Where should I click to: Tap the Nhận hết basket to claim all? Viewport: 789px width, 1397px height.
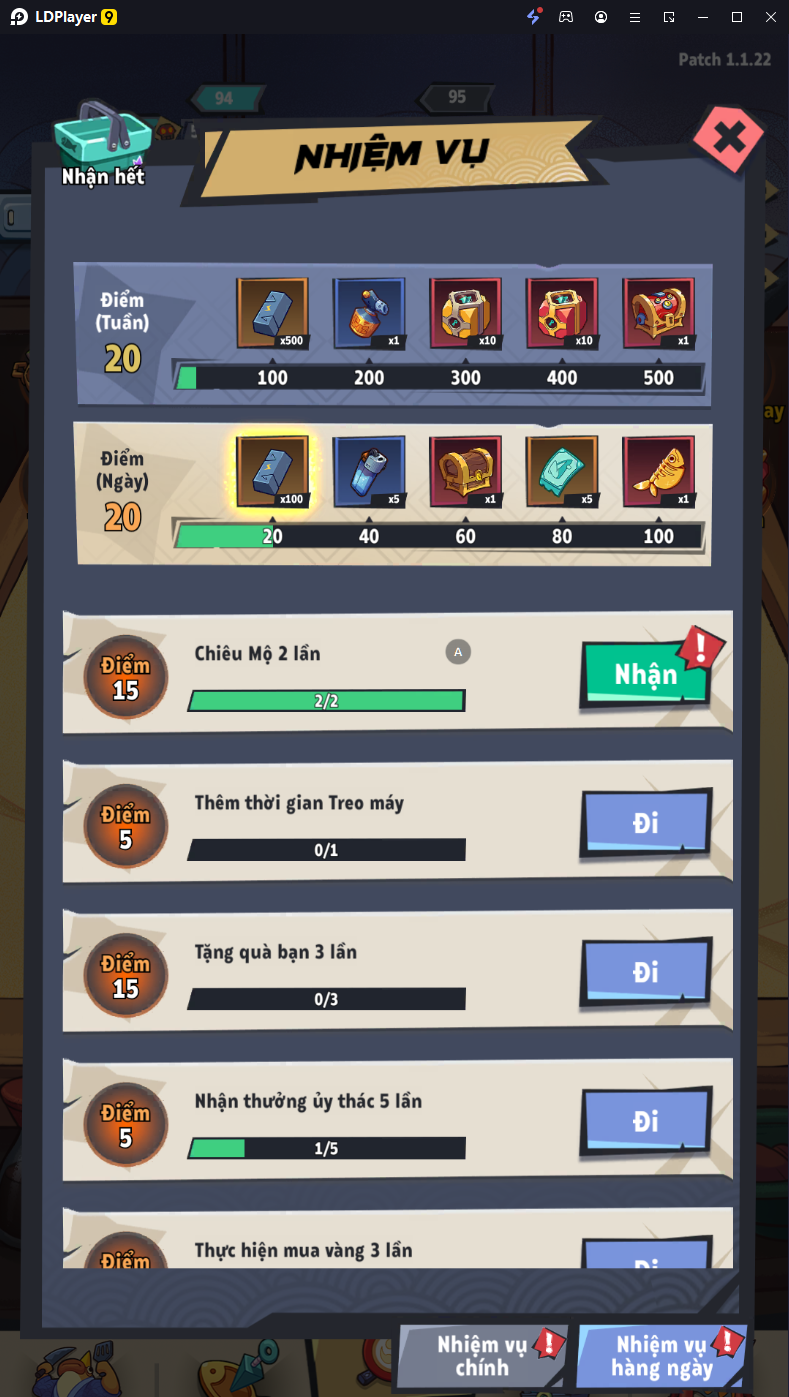click(x=103, y=146)
